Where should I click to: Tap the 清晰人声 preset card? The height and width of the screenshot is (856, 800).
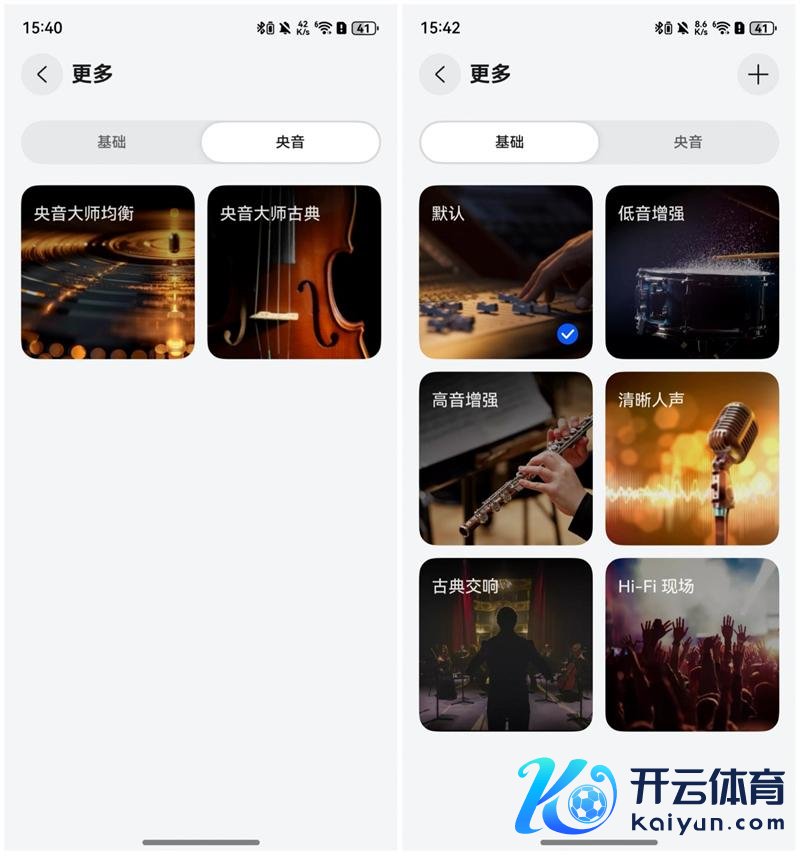tap(692, 458)
